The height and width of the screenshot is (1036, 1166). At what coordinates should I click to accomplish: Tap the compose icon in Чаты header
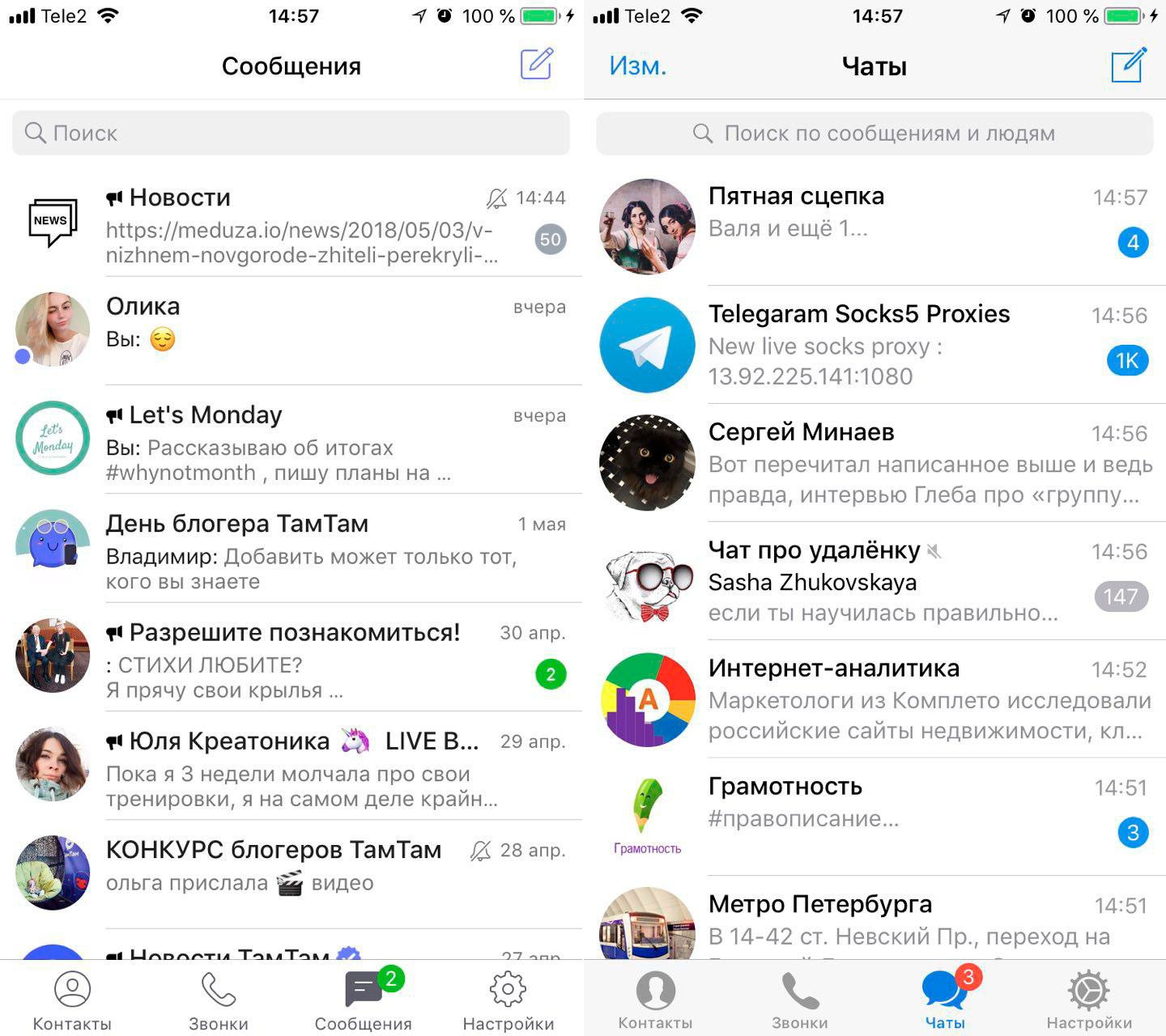point(1129,65)
